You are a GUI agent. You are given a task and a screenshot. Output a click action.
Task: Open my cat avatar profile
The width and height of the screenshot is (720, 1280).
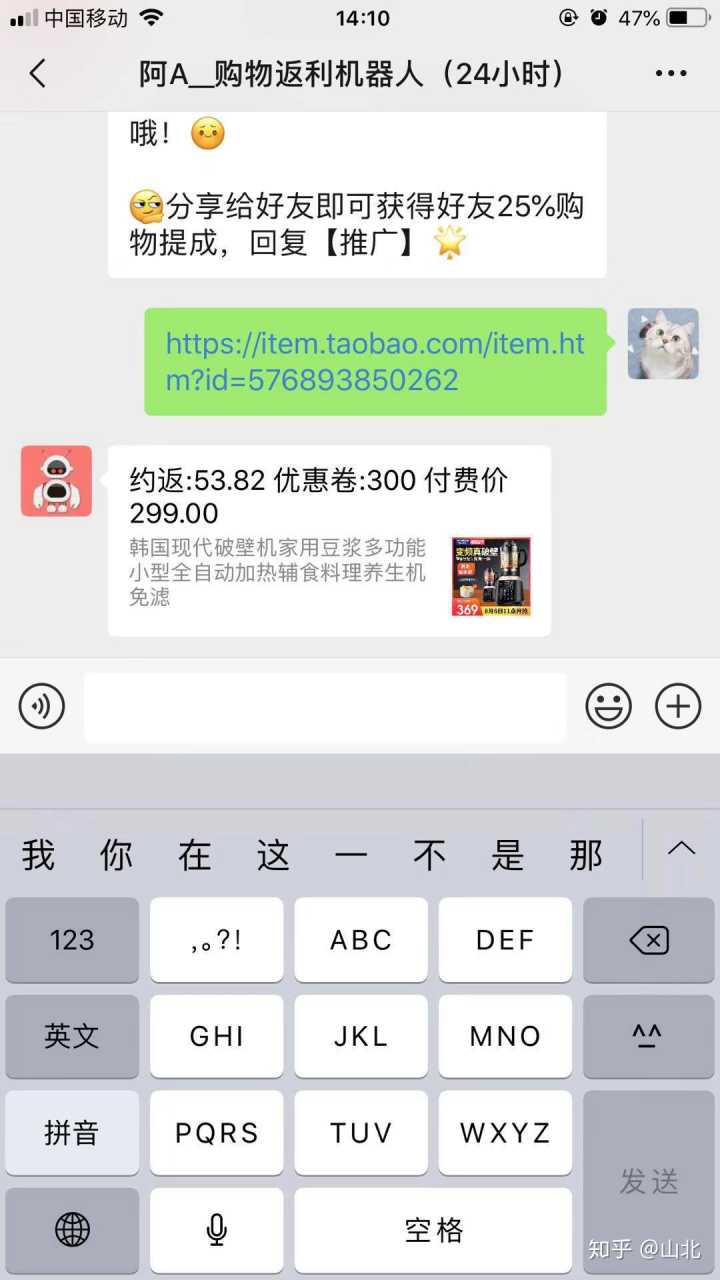662,344
